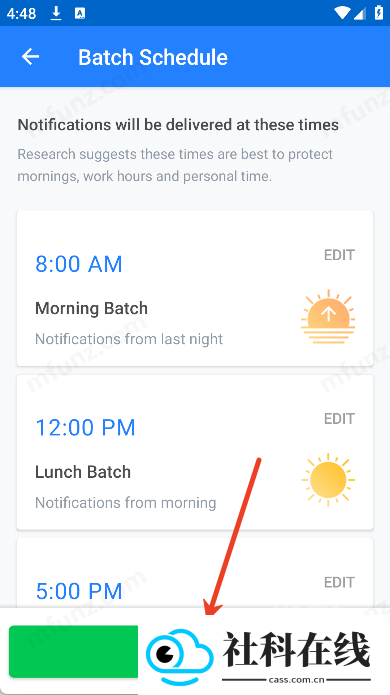Tap the green button at the bottom
This screenshot has height=695, width=390.
pyautogui.click(x=74, y=652)
